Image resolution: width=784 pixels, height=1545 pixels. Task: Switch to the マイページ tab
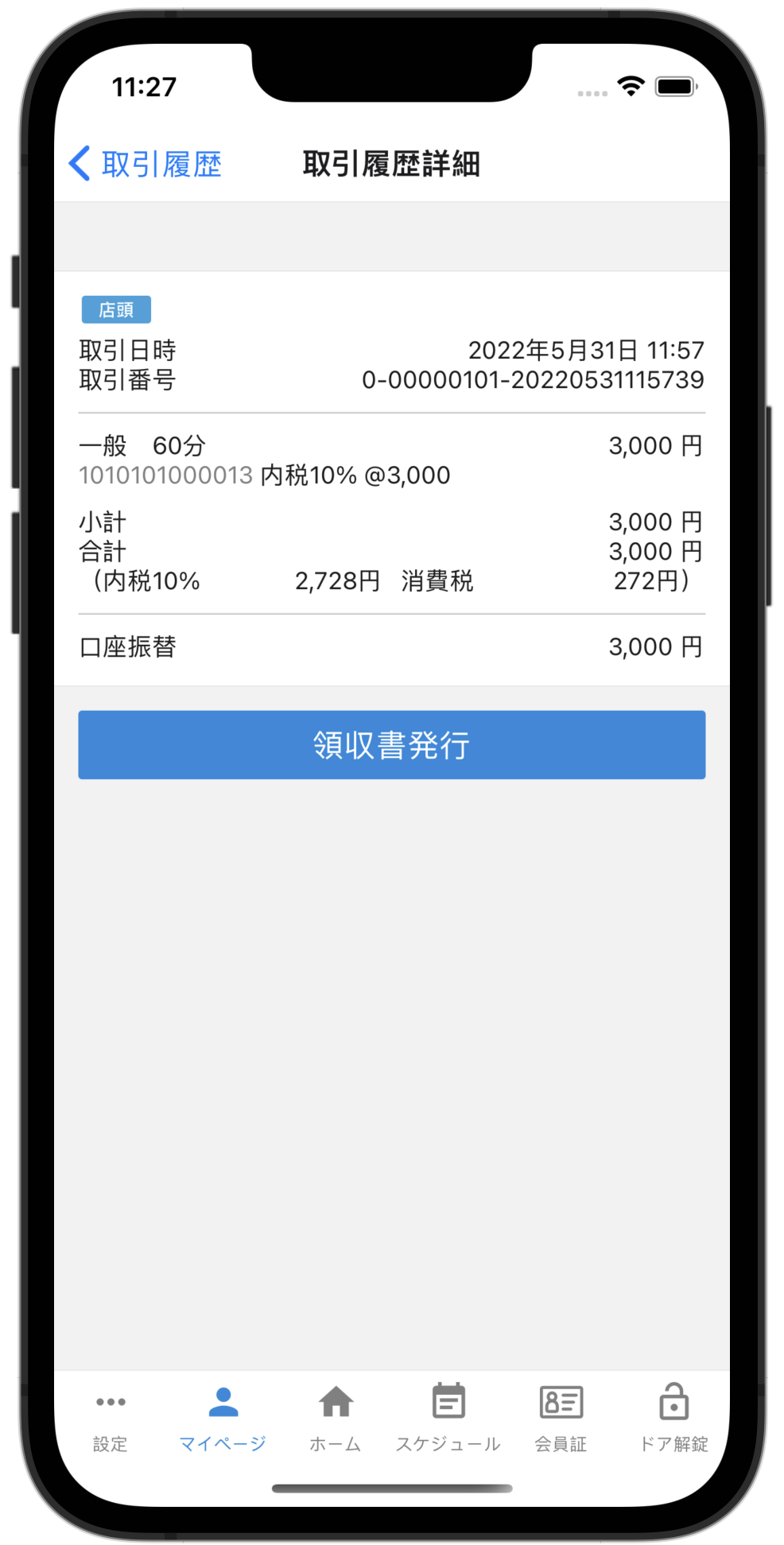pos(223,1419)
